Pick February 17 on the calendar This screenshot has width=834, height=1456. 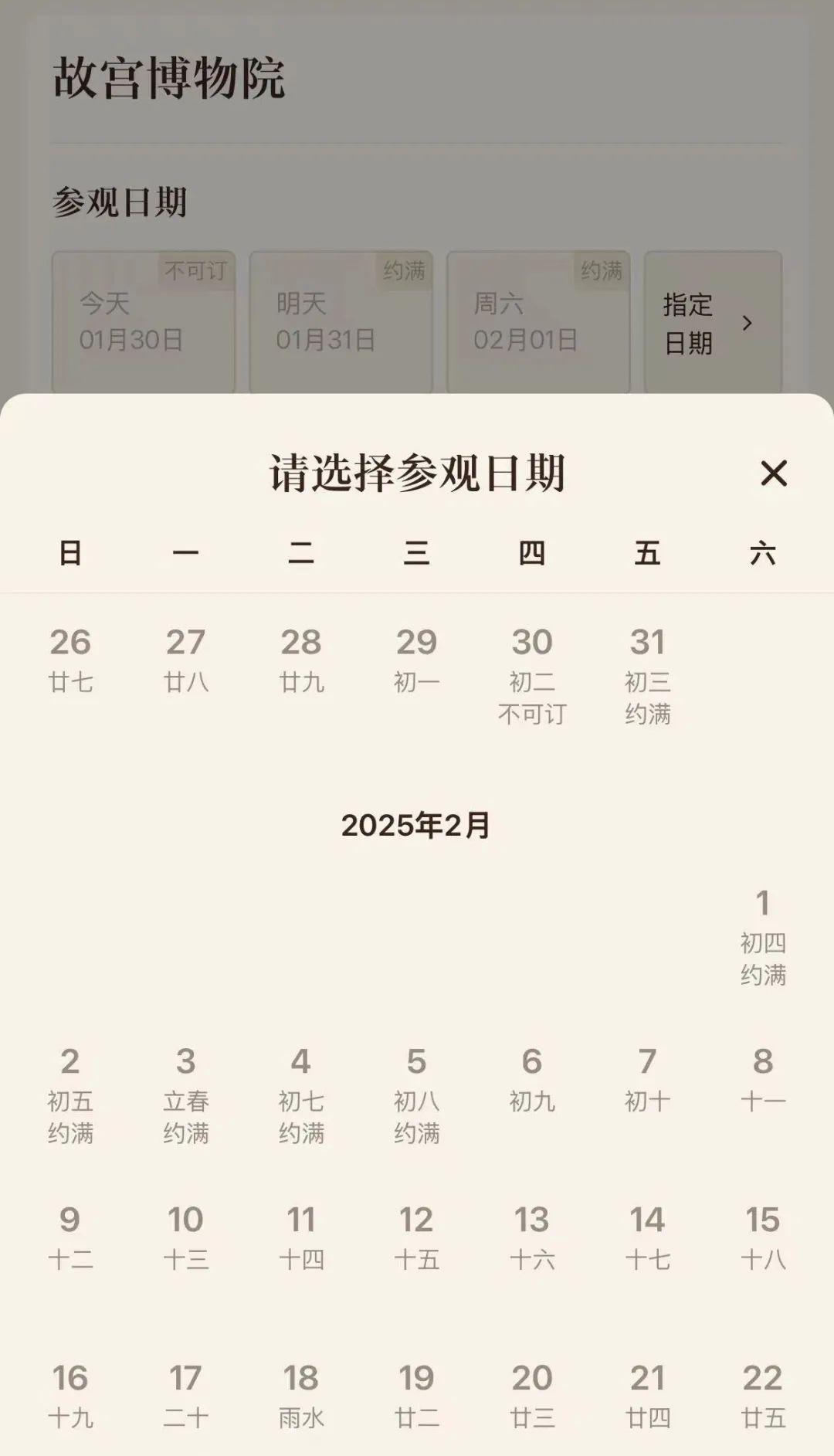click(185, 1395)
